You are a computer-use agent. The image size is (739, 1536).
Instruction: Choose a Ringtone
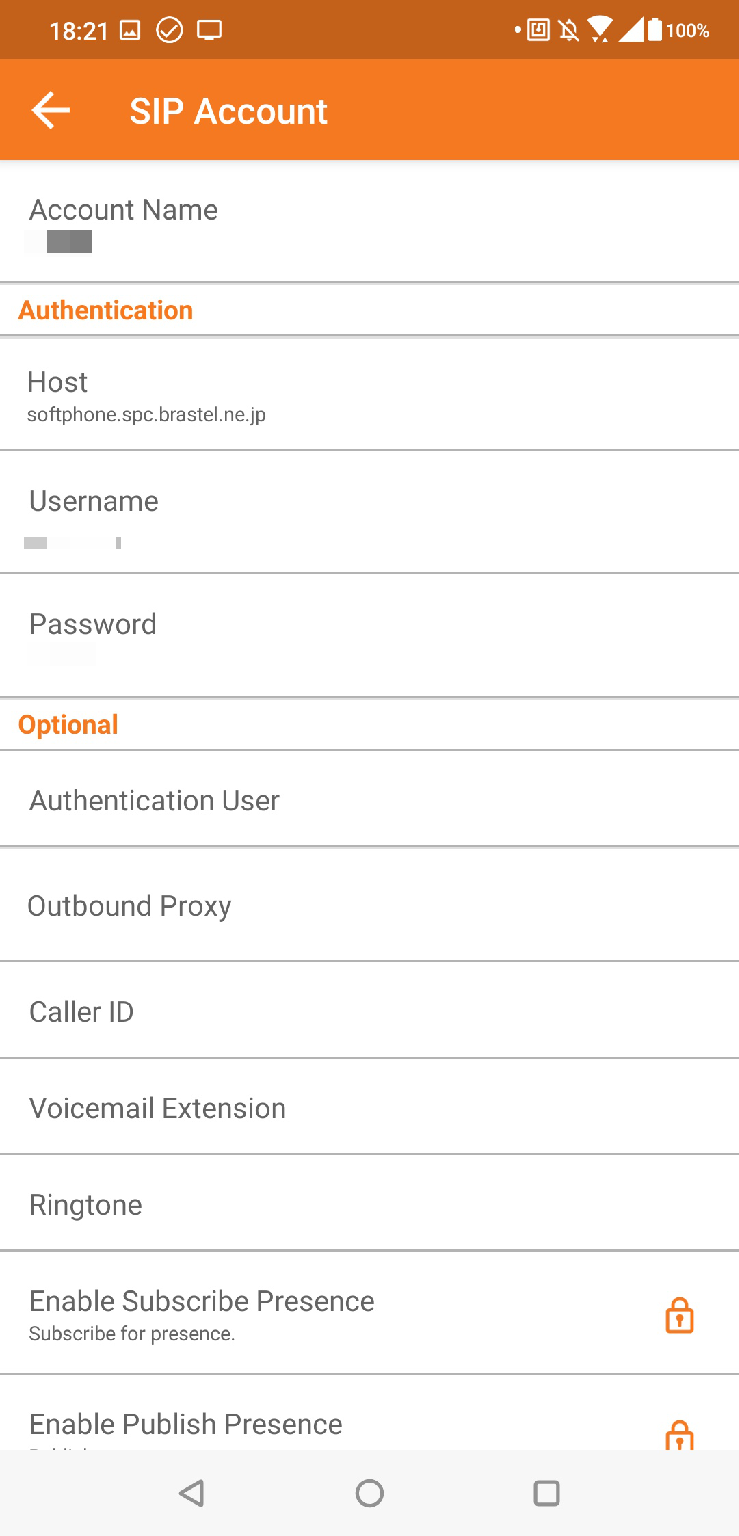(369, 1204)
